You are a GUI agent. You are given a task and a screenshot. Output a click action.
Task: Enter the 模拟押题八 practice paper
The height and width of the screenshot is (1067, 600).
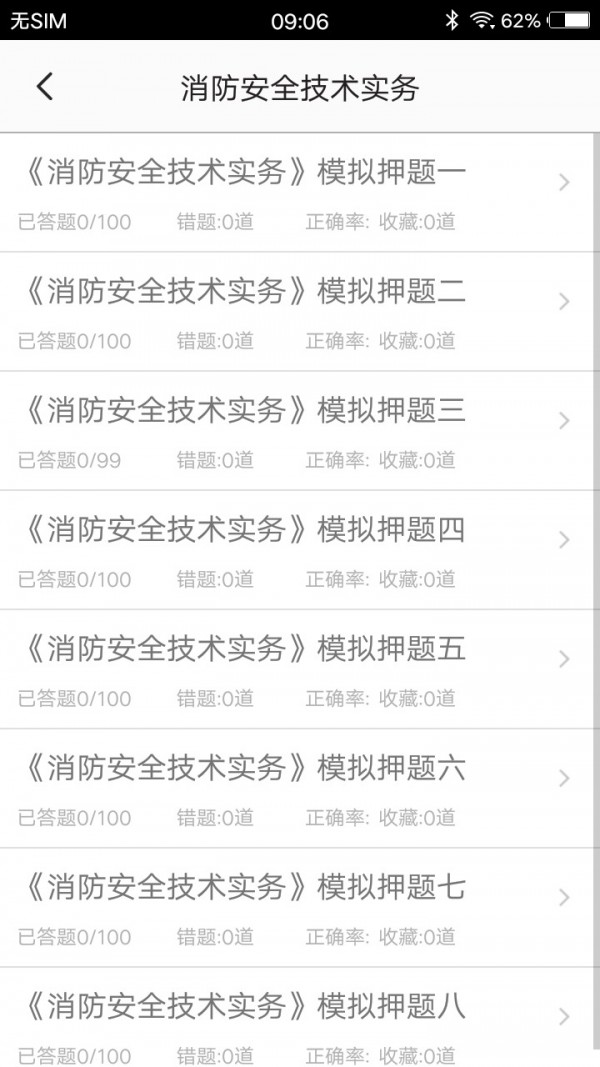pyautogui.click(x=297, y=1017)
